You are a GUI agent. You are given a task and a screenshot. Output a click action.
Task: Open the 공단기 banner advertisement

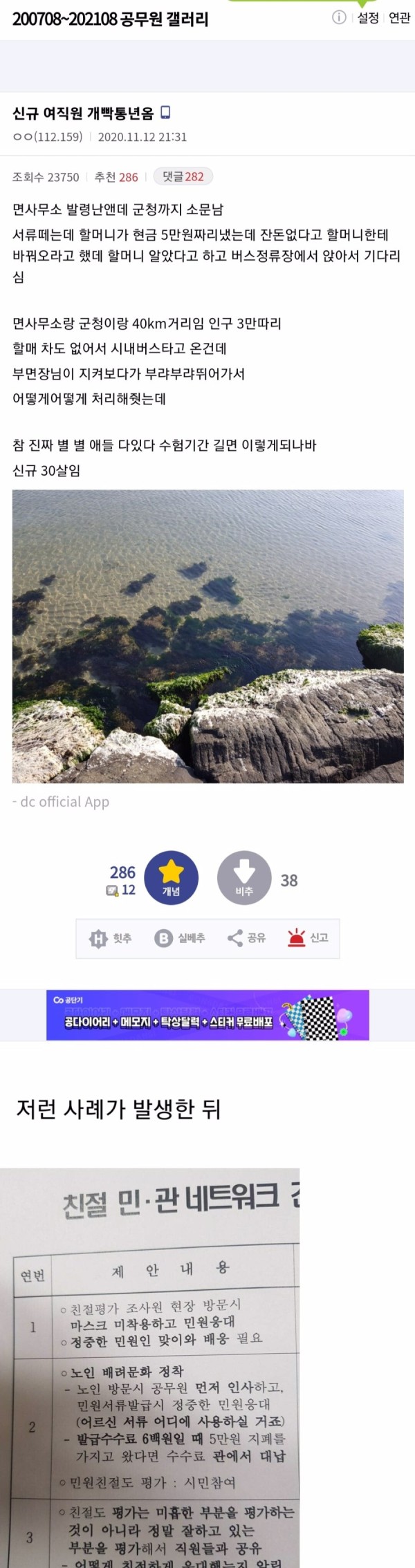pyautogui.click(x=207, y=1015)
